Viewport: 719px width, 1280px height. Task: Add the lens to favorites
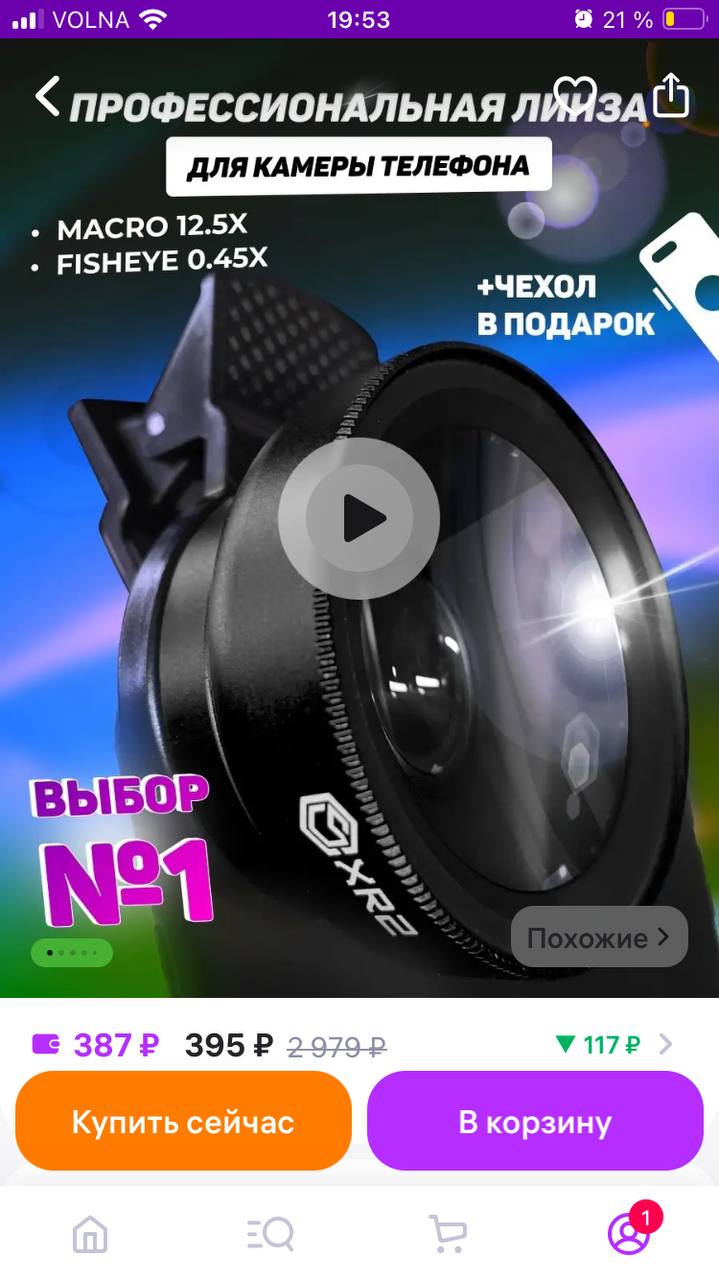pos(575,96)
